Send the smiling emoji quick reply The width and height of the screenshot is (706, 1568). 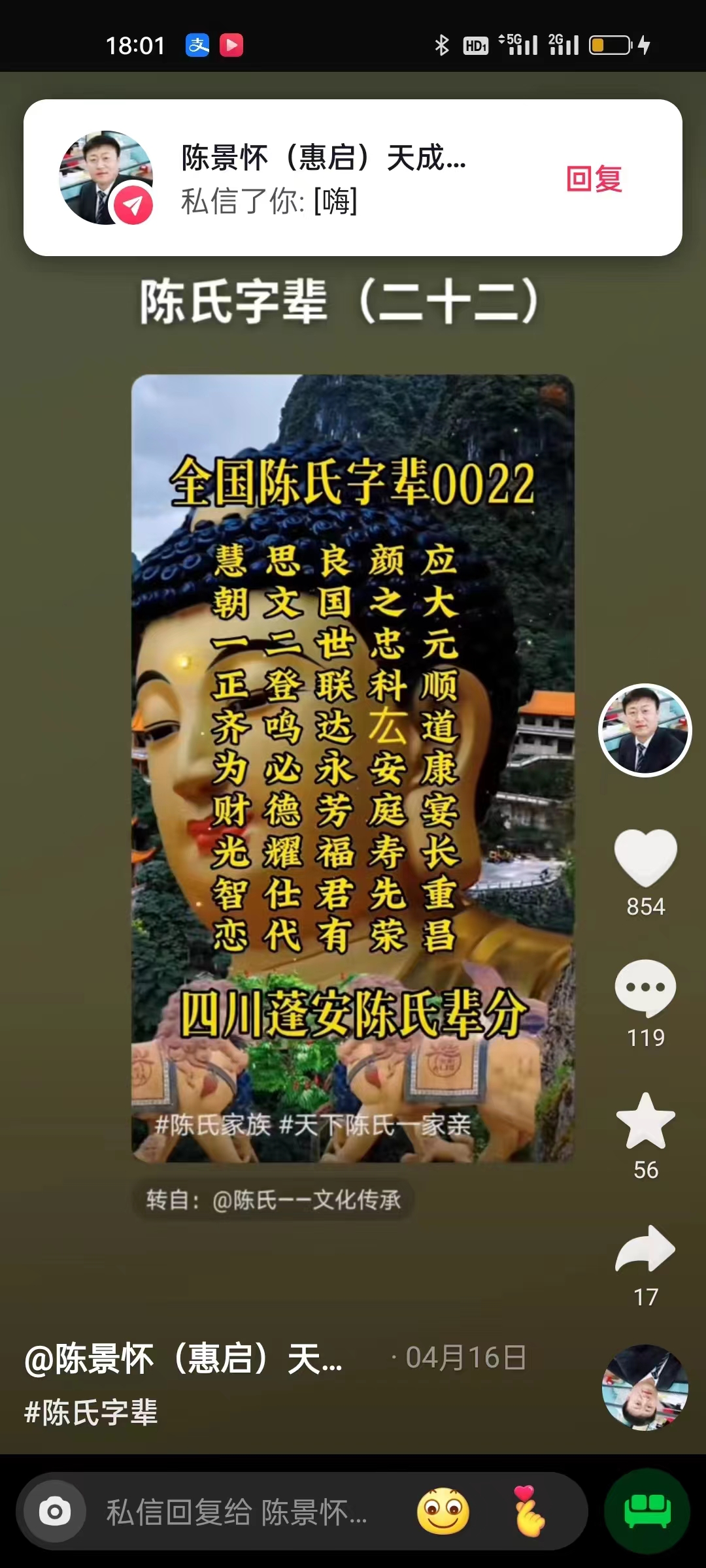coord(443,1511)
